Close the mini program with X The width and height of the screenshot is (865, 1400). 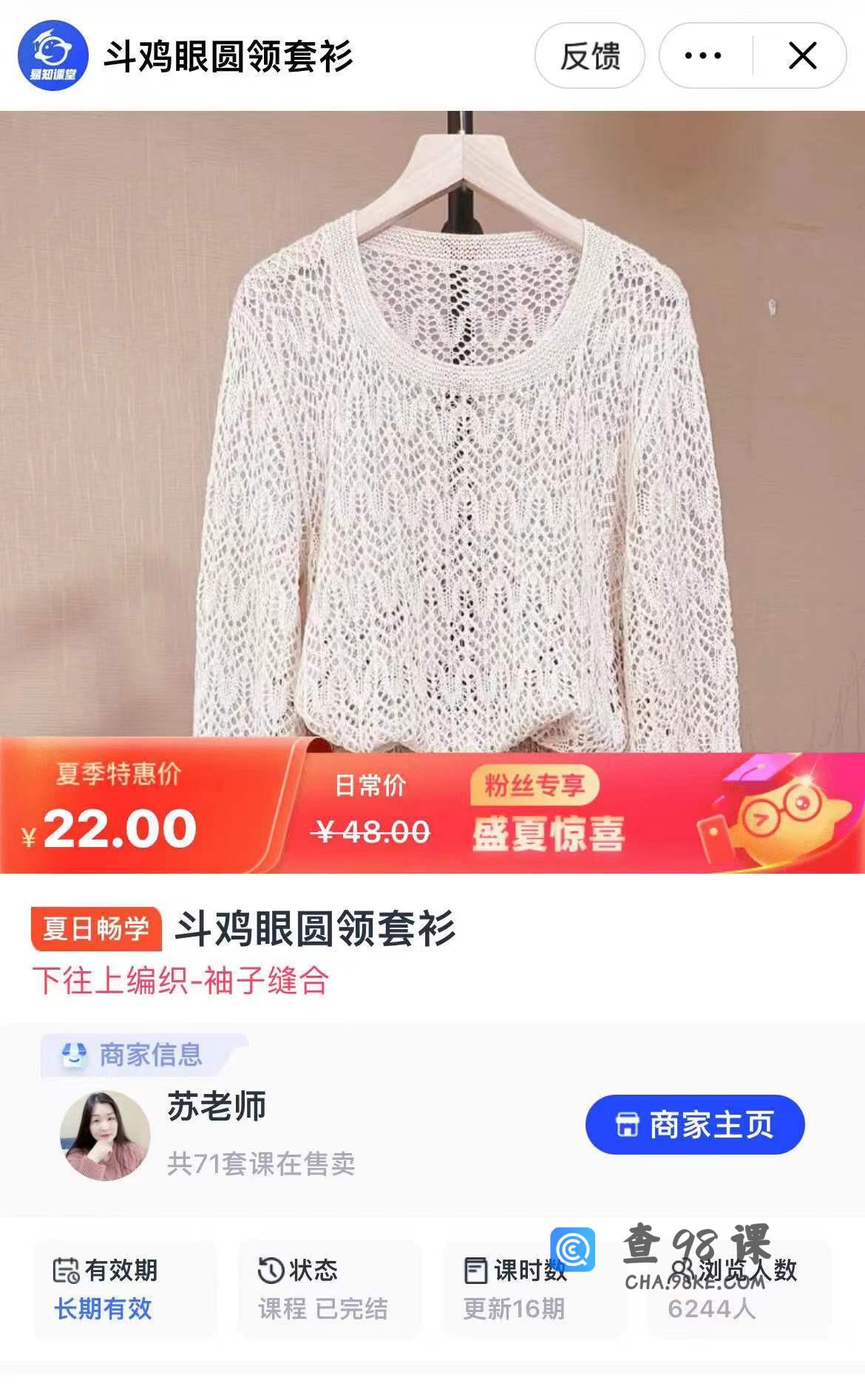point(802,56)
